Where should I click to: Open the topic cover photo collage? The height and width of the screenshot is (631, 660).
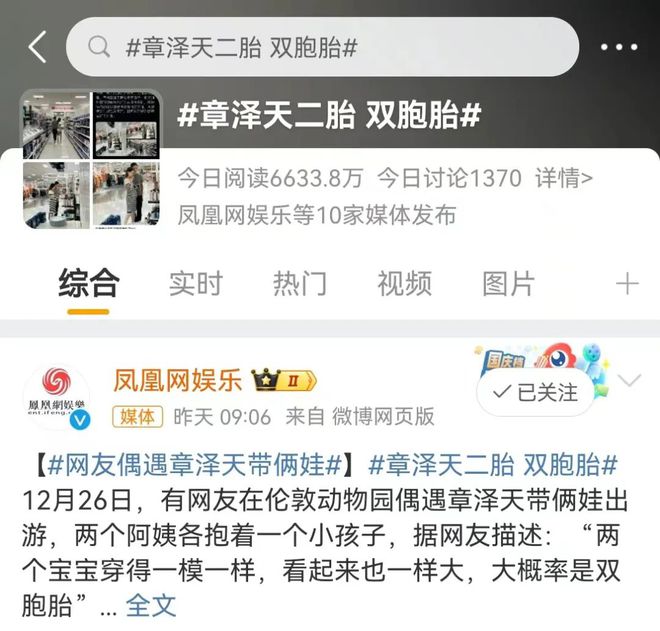click(91, 161)
